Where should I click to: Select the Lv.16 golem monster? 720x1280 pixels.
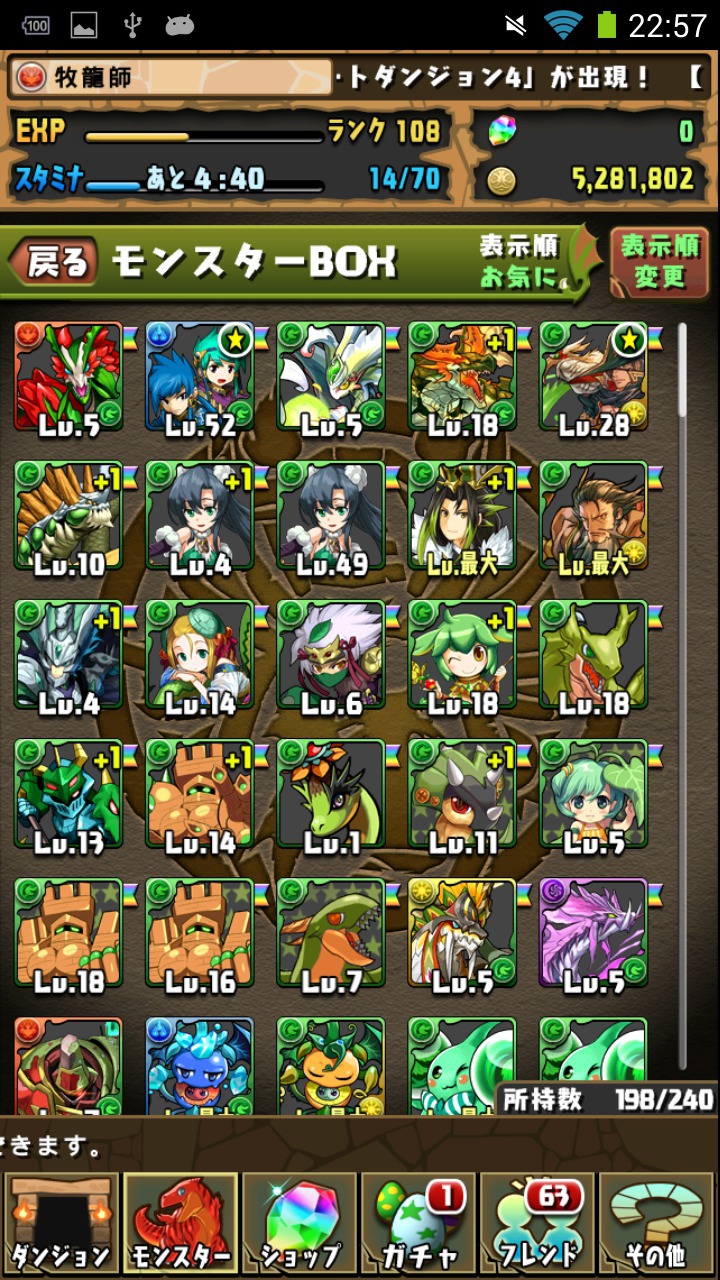pyautogui.click(x=200, y=933)
